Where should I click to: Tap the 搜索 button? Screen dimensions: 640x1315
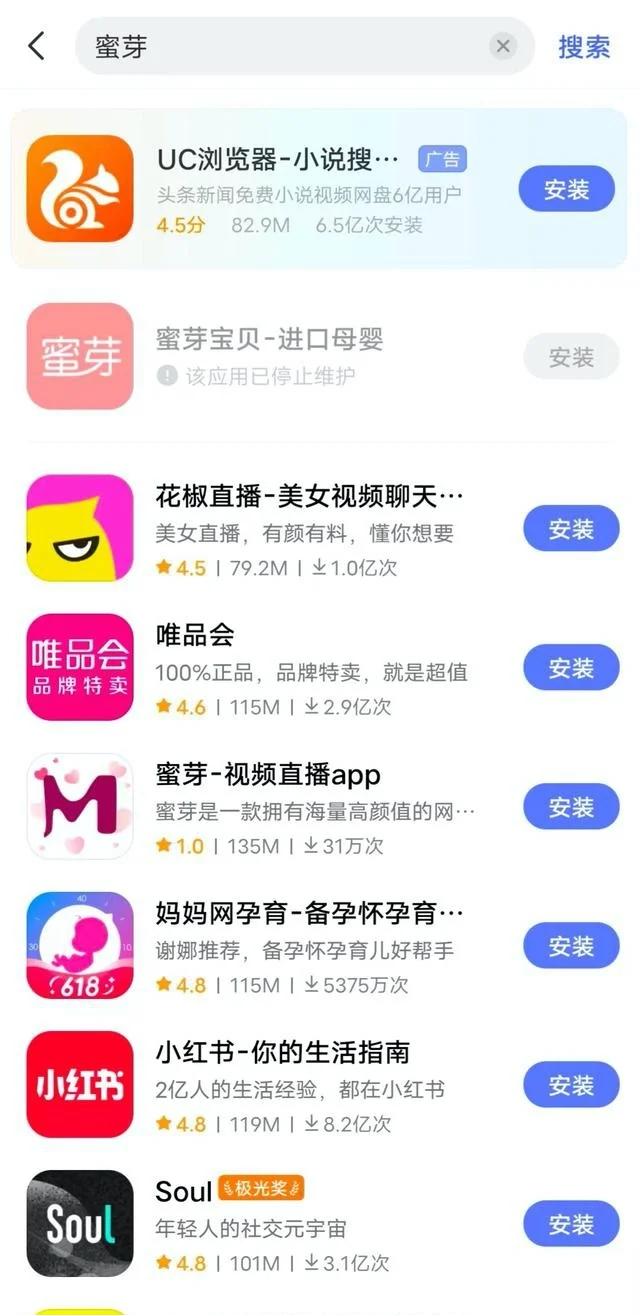584,46
